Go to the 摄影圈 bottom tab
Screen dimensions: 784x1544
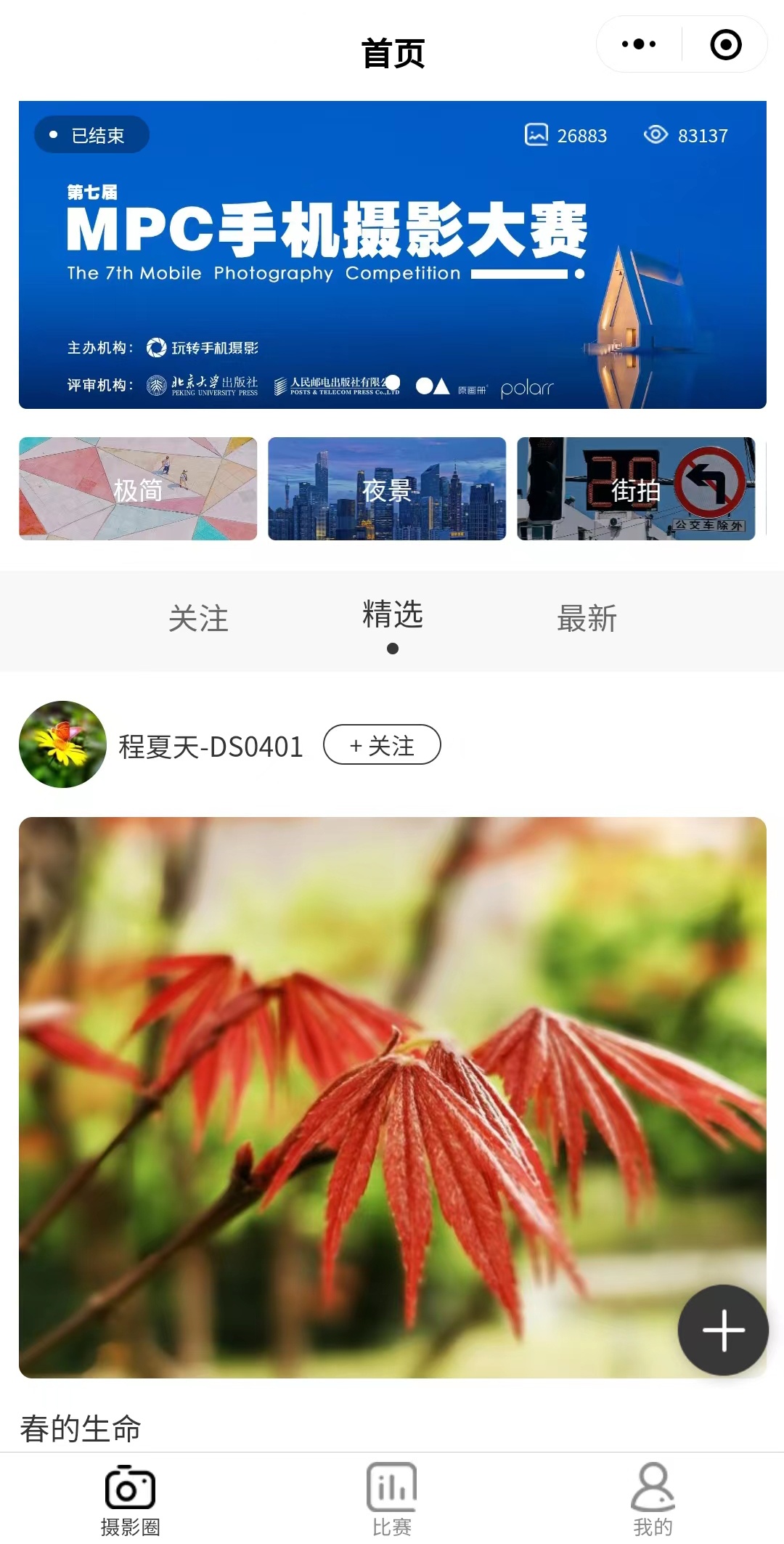(131, 1499)
